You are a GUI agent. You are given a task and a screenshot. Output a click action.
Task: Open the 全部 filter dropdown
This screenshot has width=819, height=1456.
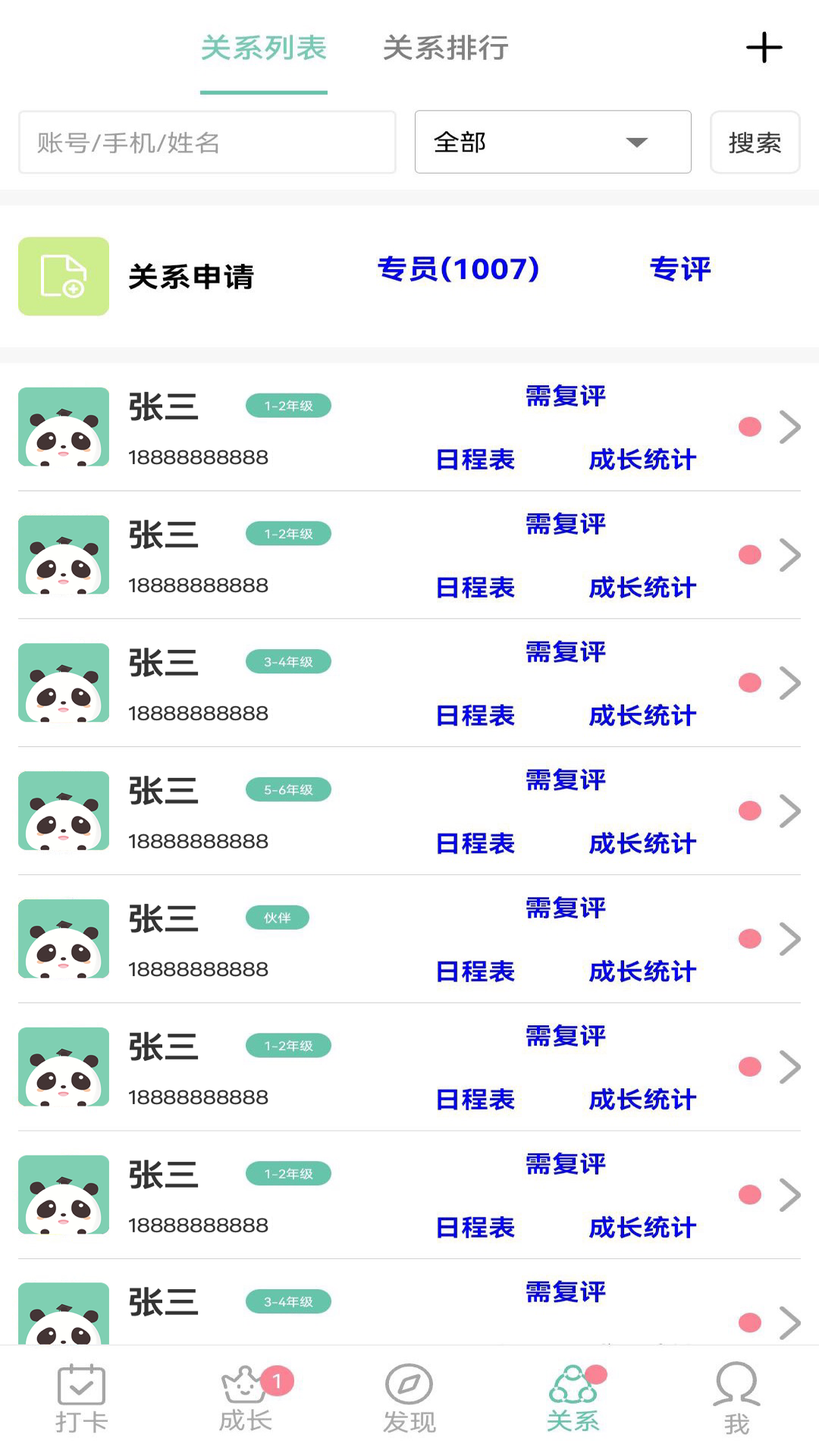point(552,141)
